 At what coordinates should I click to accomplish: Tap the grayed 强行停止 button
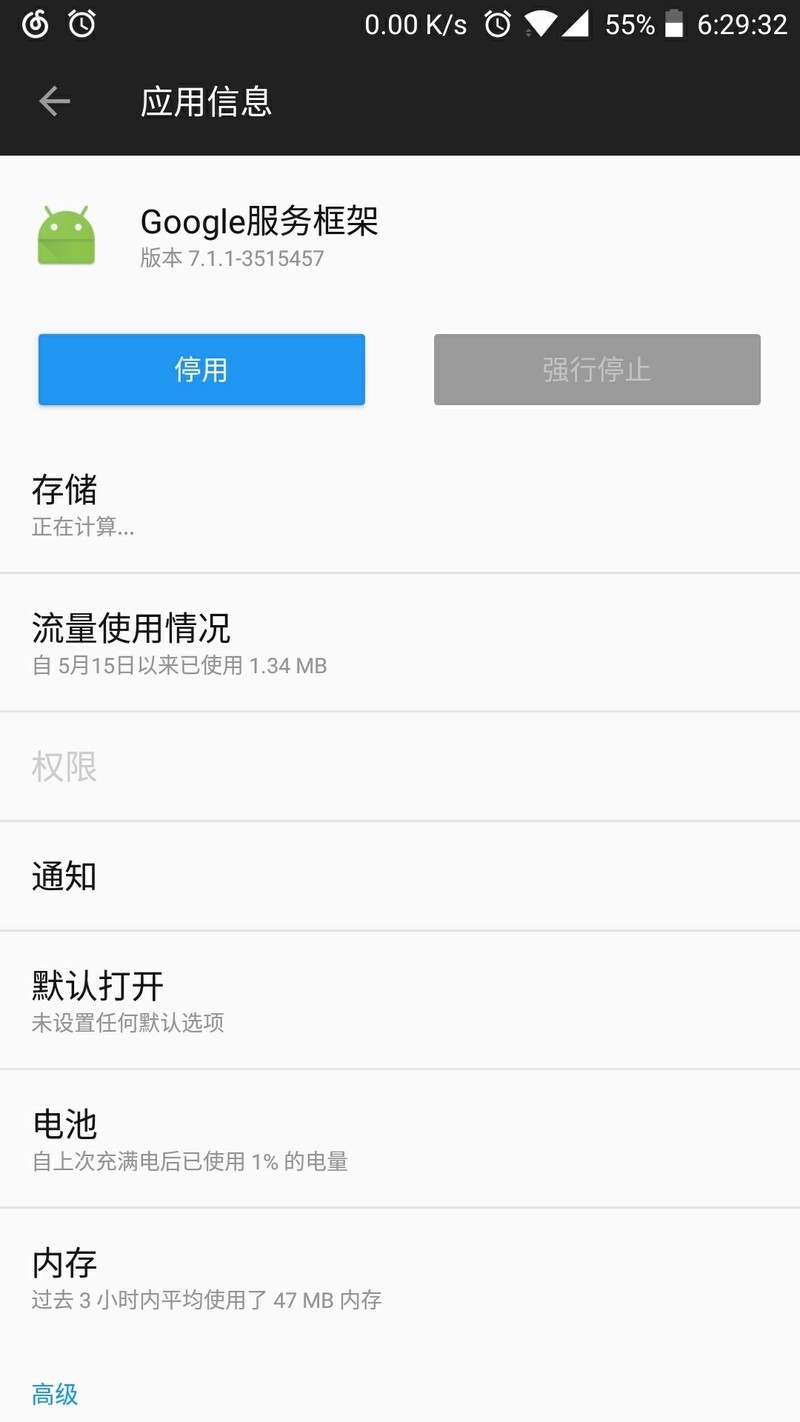point(597,369)
